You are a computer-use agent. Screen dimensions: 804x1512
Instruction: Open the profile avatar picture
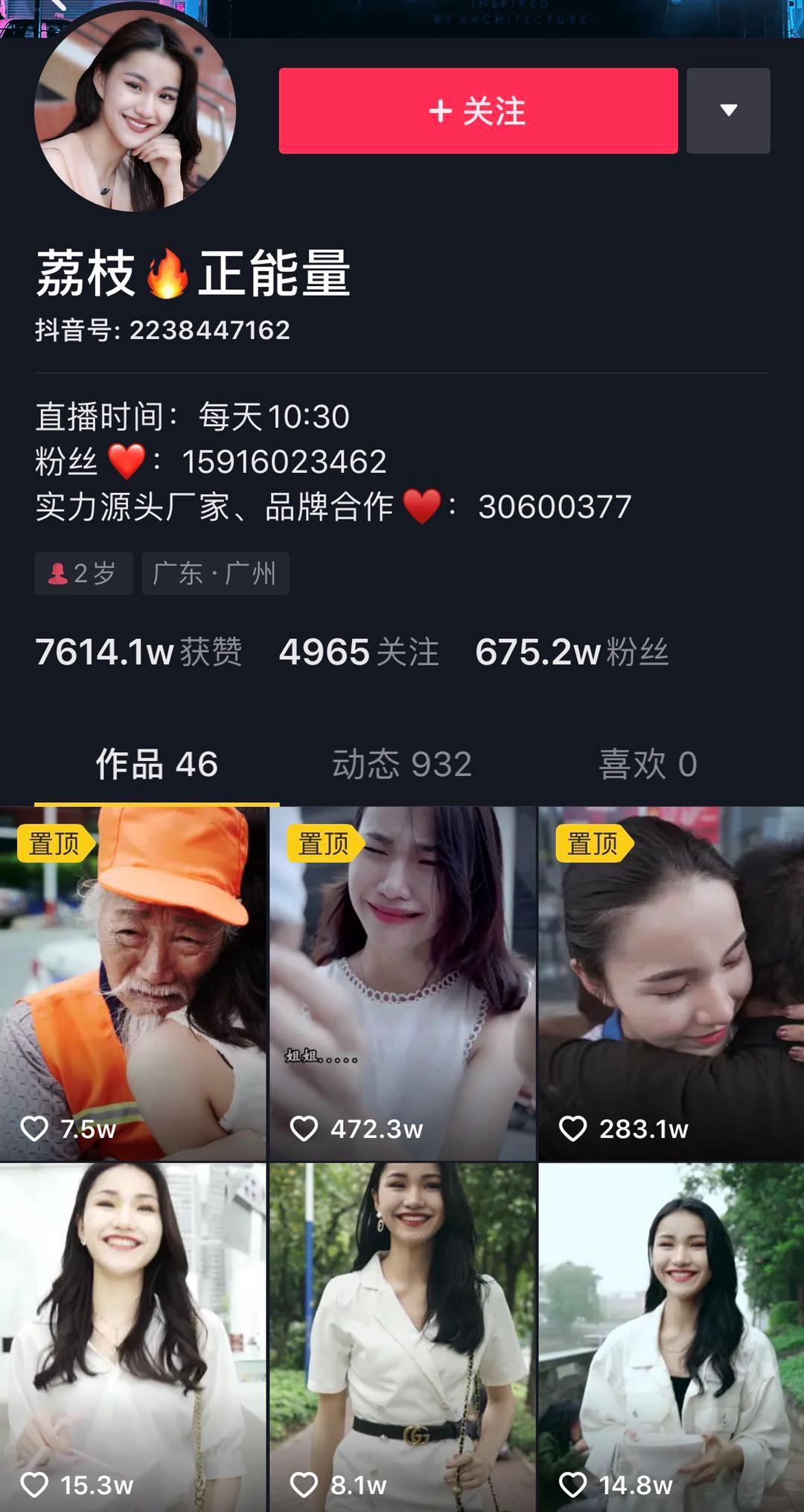pyautogui.click(x=135, y=112)
